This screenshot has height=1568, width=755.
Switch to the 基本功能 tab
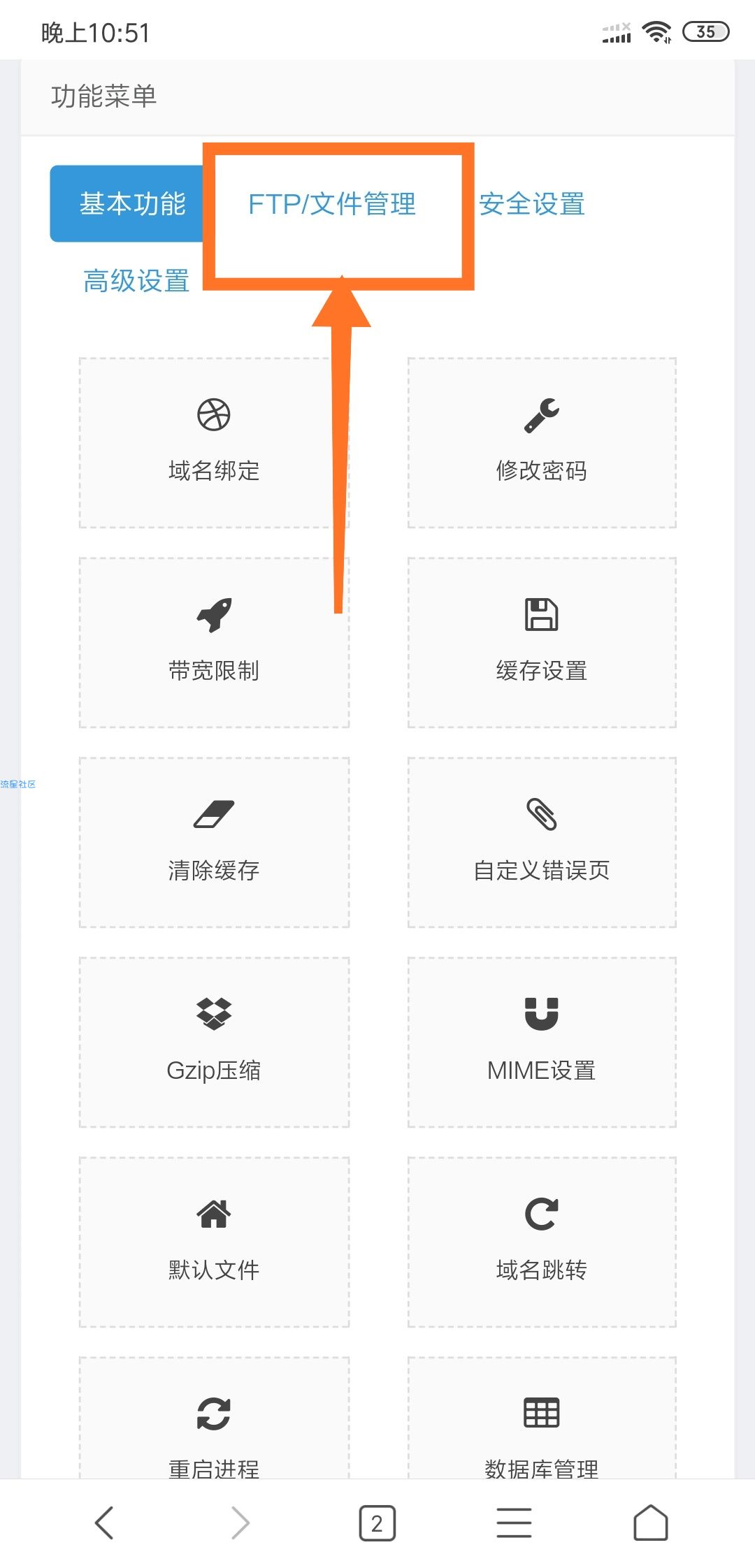tap(131, 204)
